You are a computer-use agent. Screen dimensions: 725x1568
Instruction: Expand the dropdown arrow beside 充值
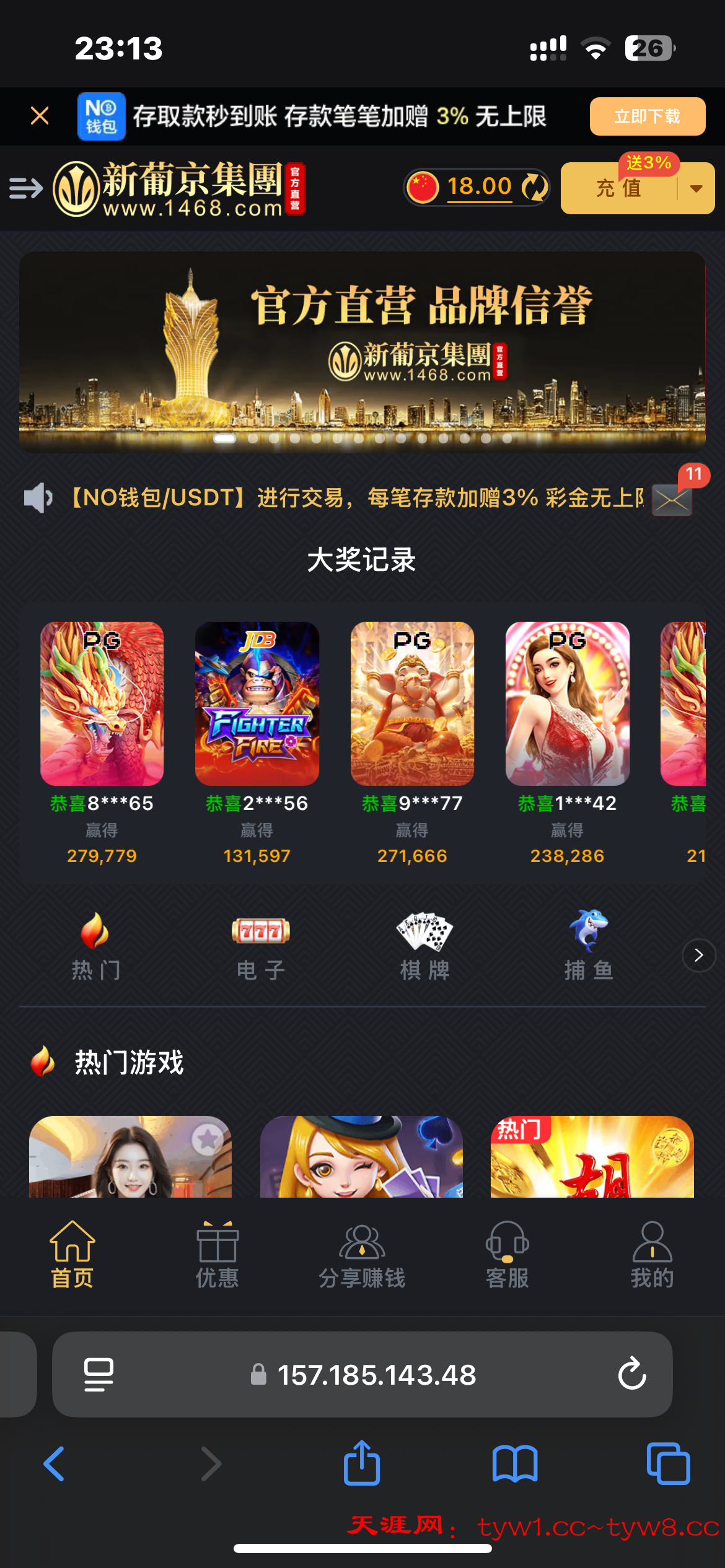tap(696, 188)
